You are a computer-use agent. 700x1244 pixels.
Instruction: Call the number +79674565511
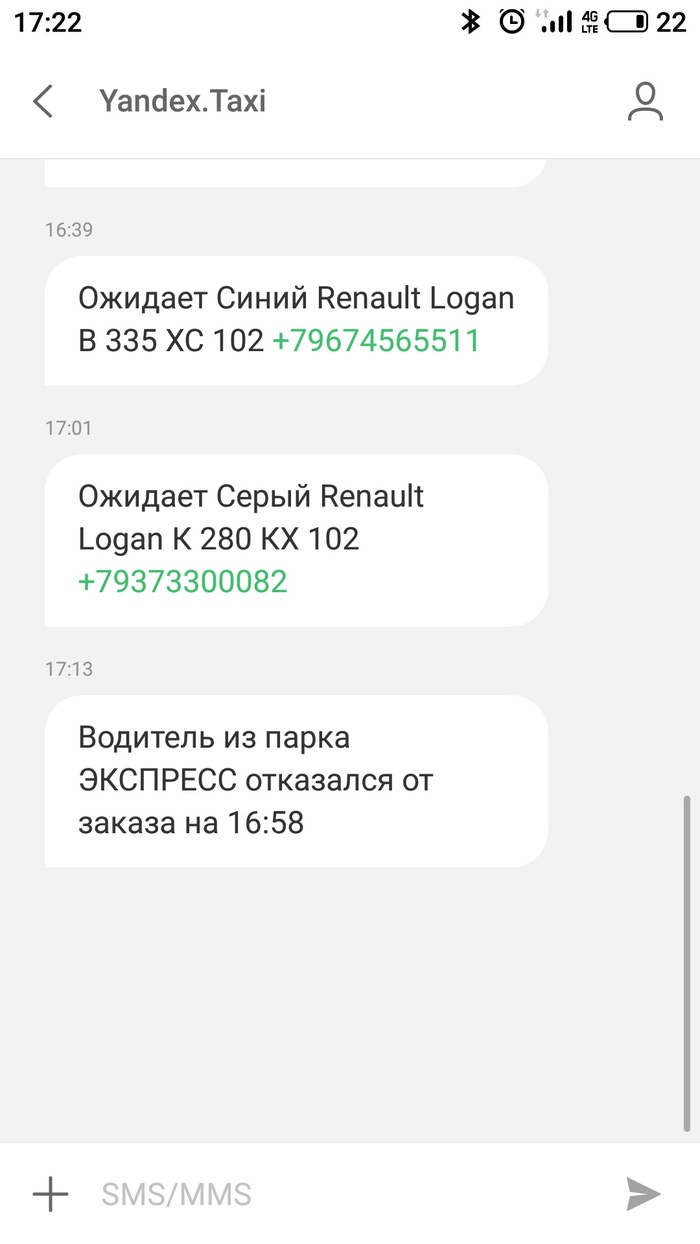point(376,341)
